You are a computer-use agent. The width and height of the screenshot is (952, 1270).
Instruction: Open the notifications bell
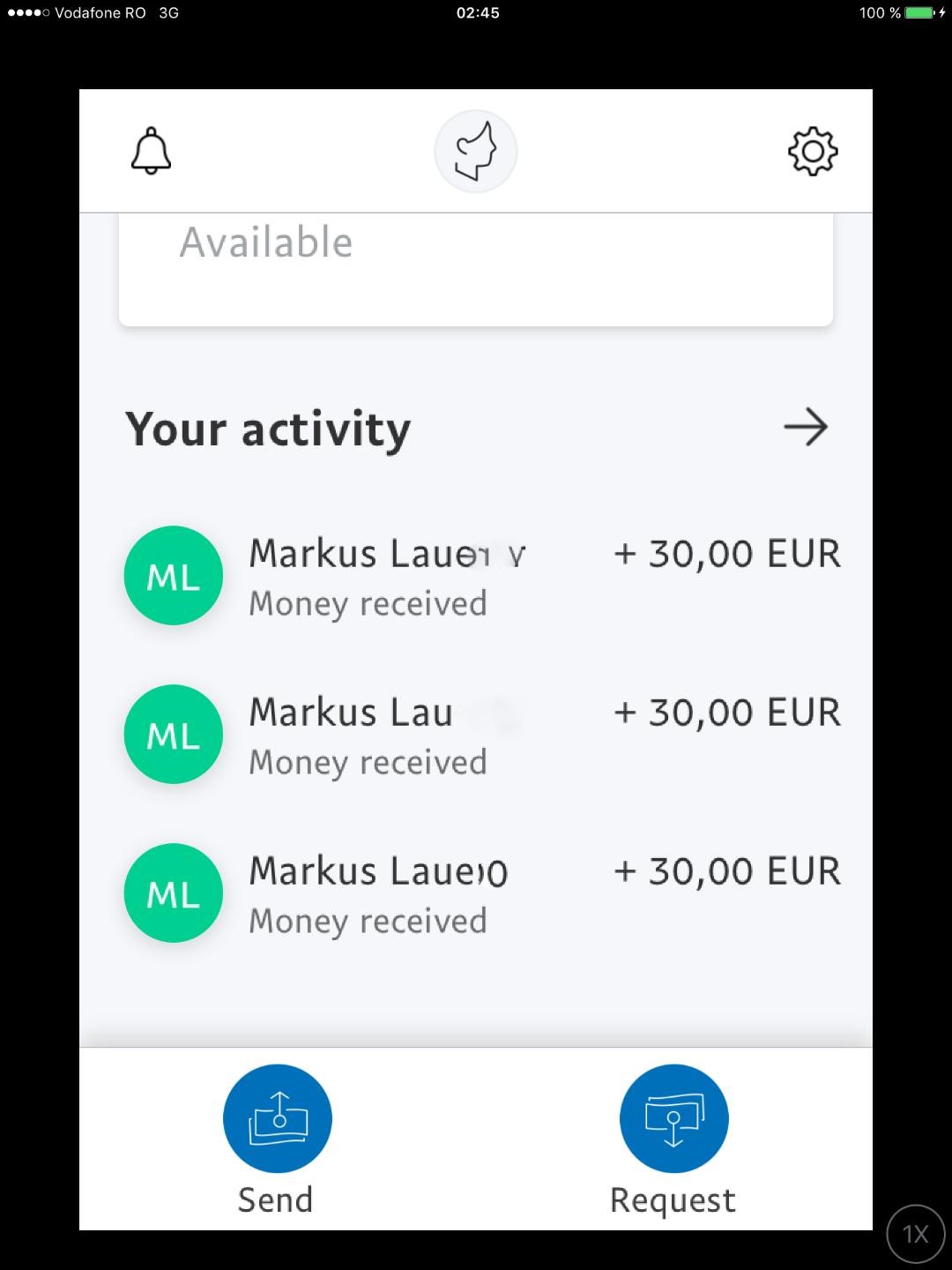click(x=151, y=151)
